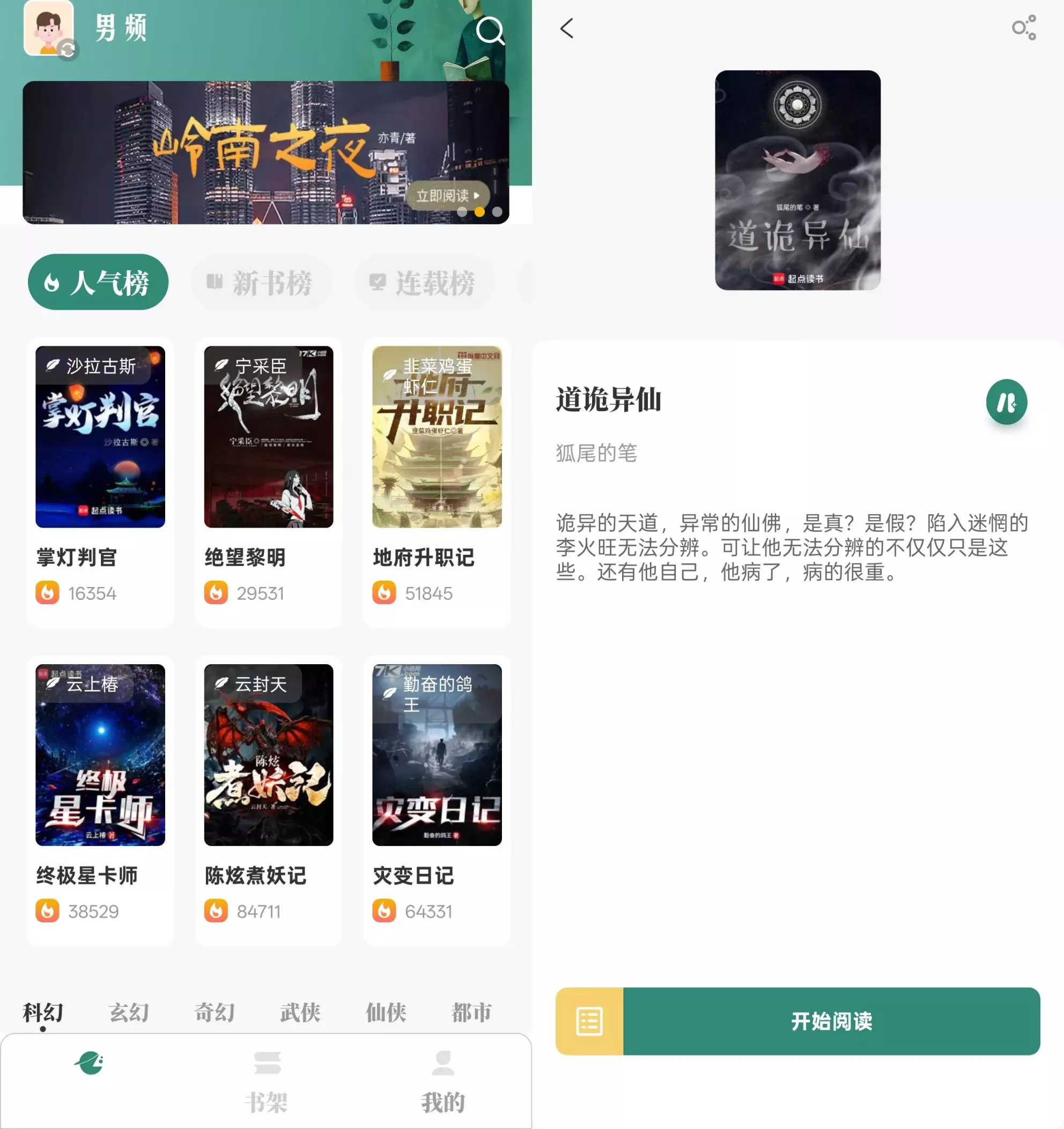
Task: Select the third carousel indicator dot
Action: coord(497,213)
